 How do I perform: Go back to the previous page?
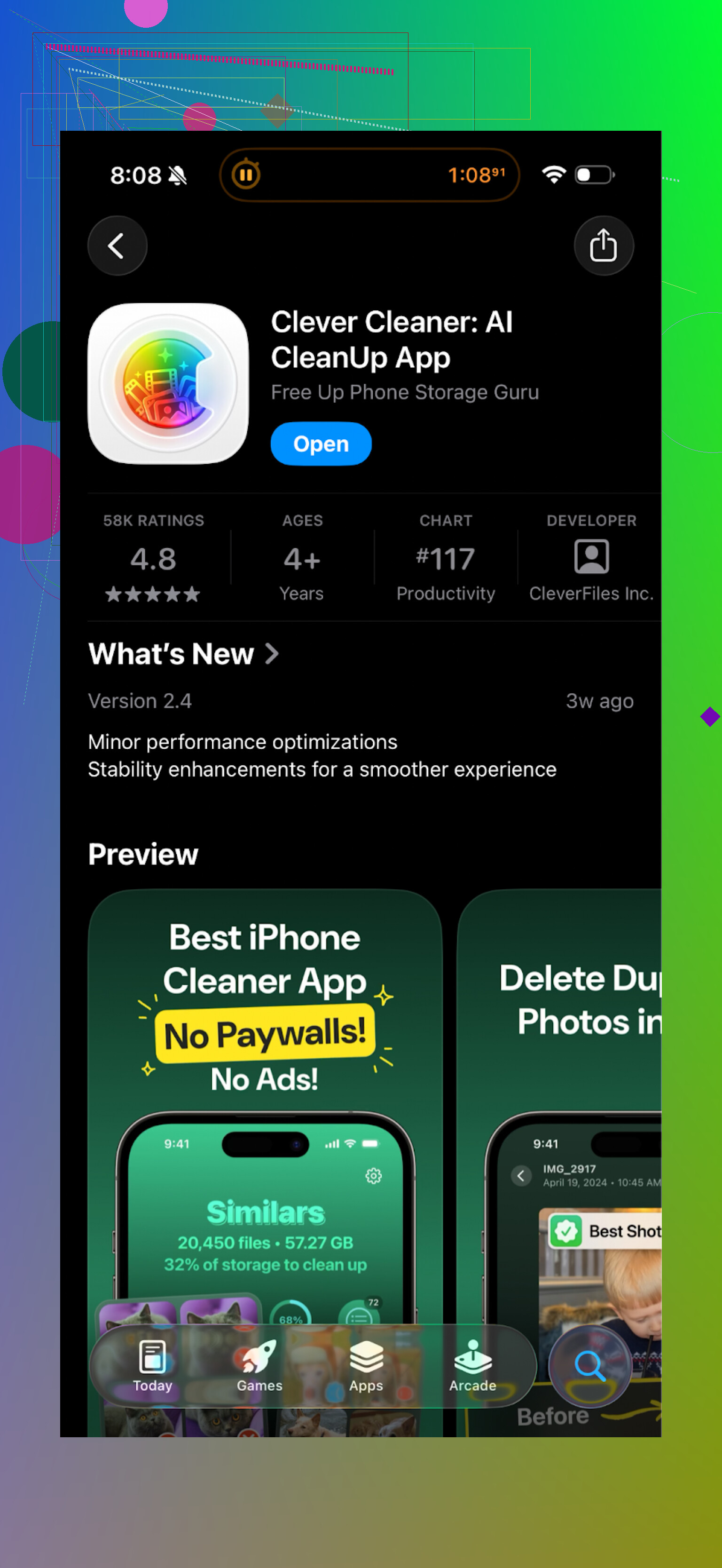[118, 246]
